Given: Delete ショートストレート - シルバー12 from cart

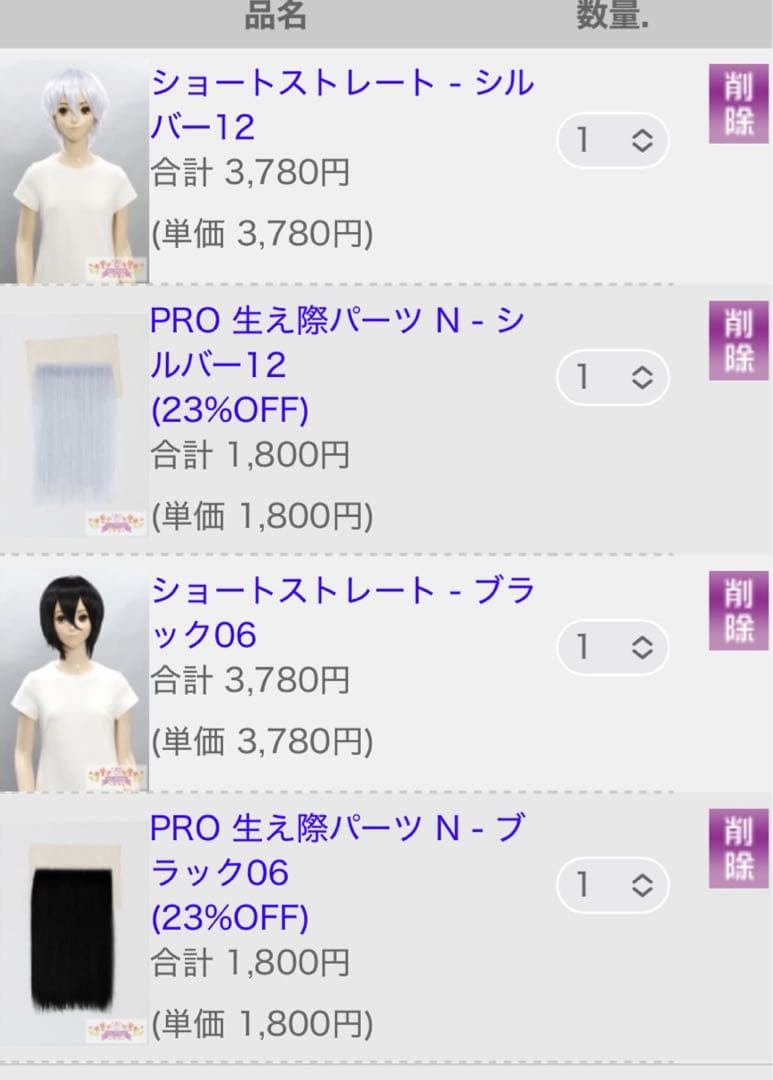Looking at the screenshot, I should coord(738,104).
